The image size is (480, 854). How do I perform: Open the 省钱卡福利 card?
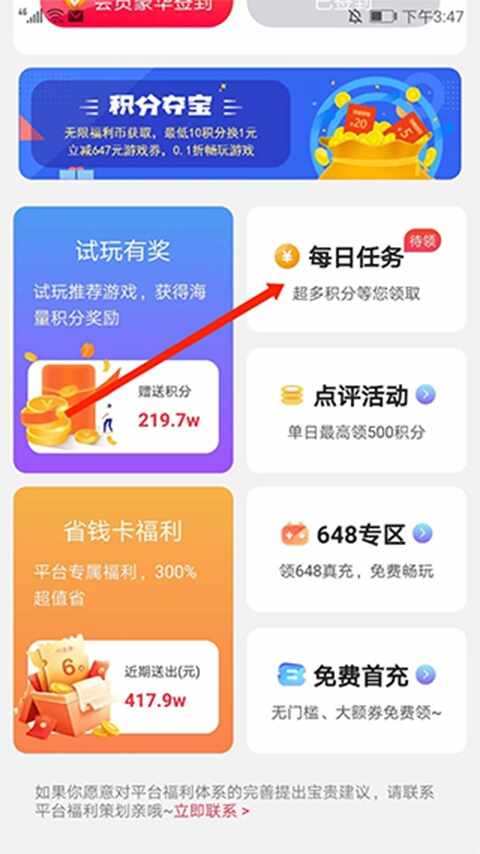pyautogui.click(x=123, y=620)
